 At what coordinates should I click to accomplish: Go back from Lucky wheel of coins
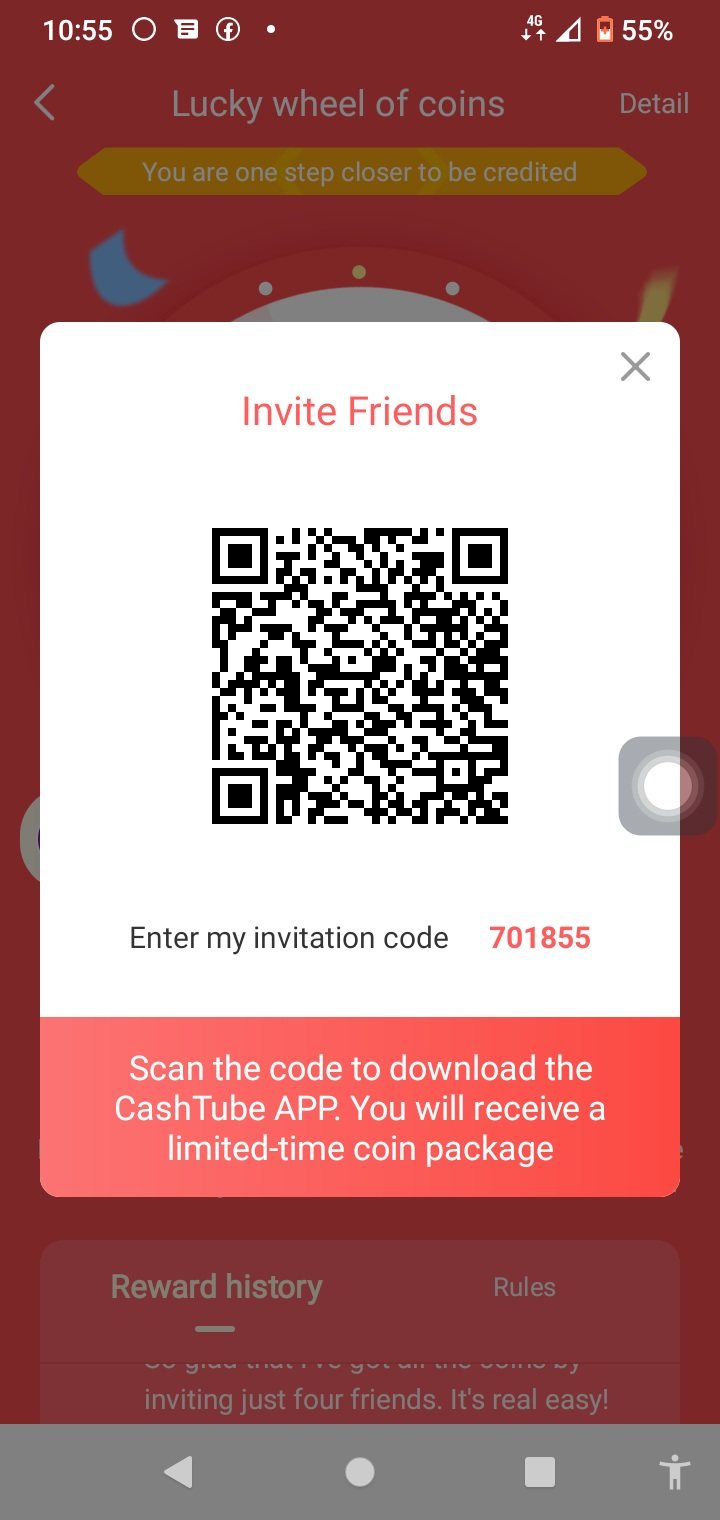coord(45,103)
